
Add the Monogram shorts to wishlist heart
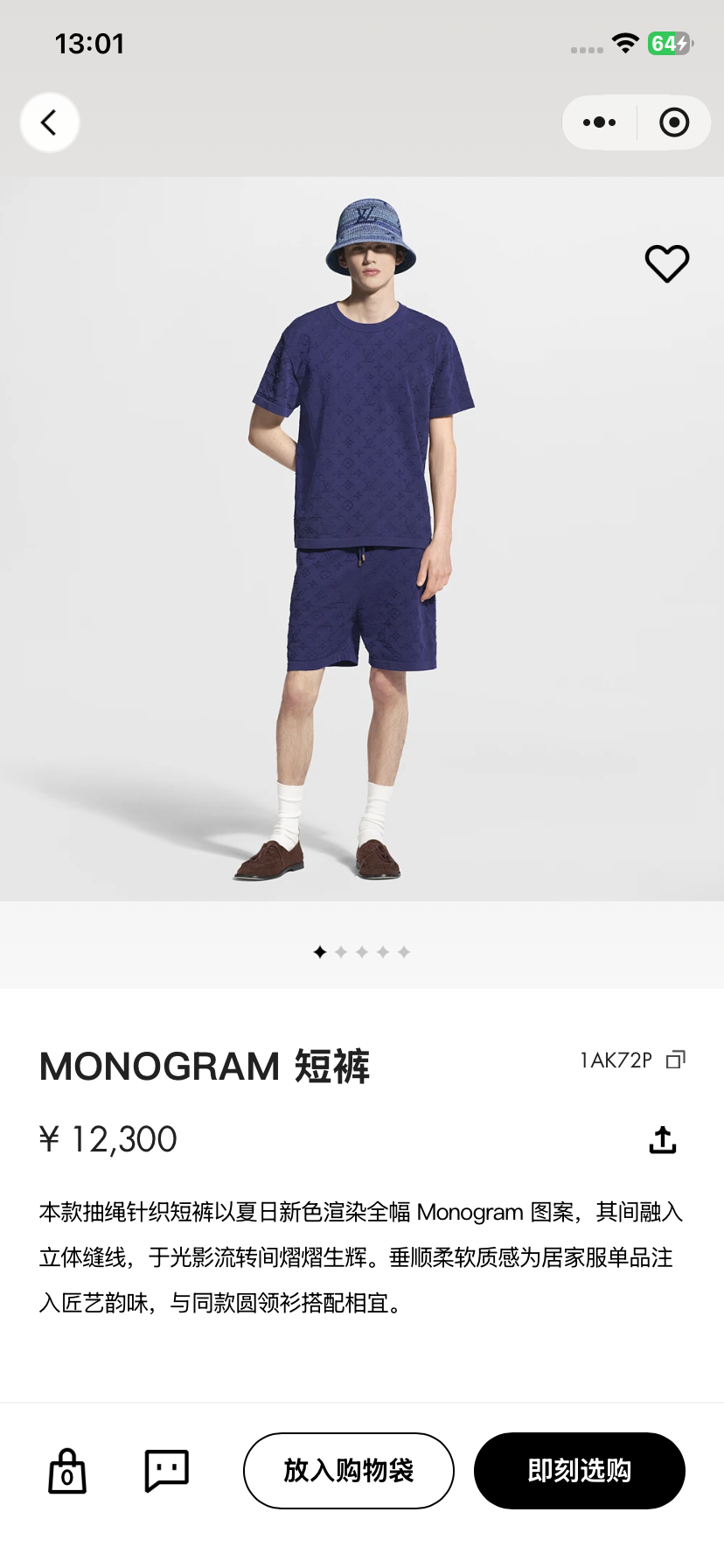[x=667, y=263]
